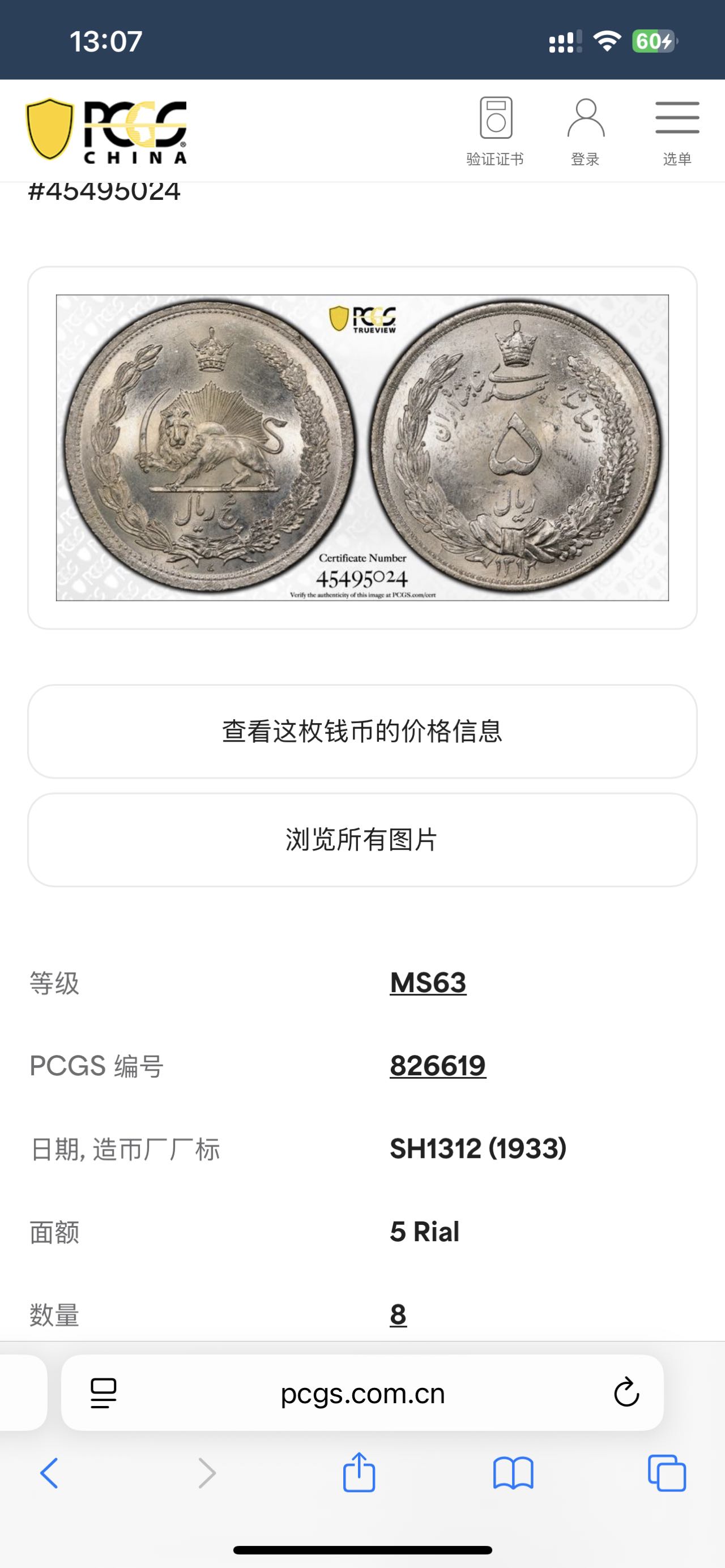Share this page from Safari toolbar

click(359, 1473)
